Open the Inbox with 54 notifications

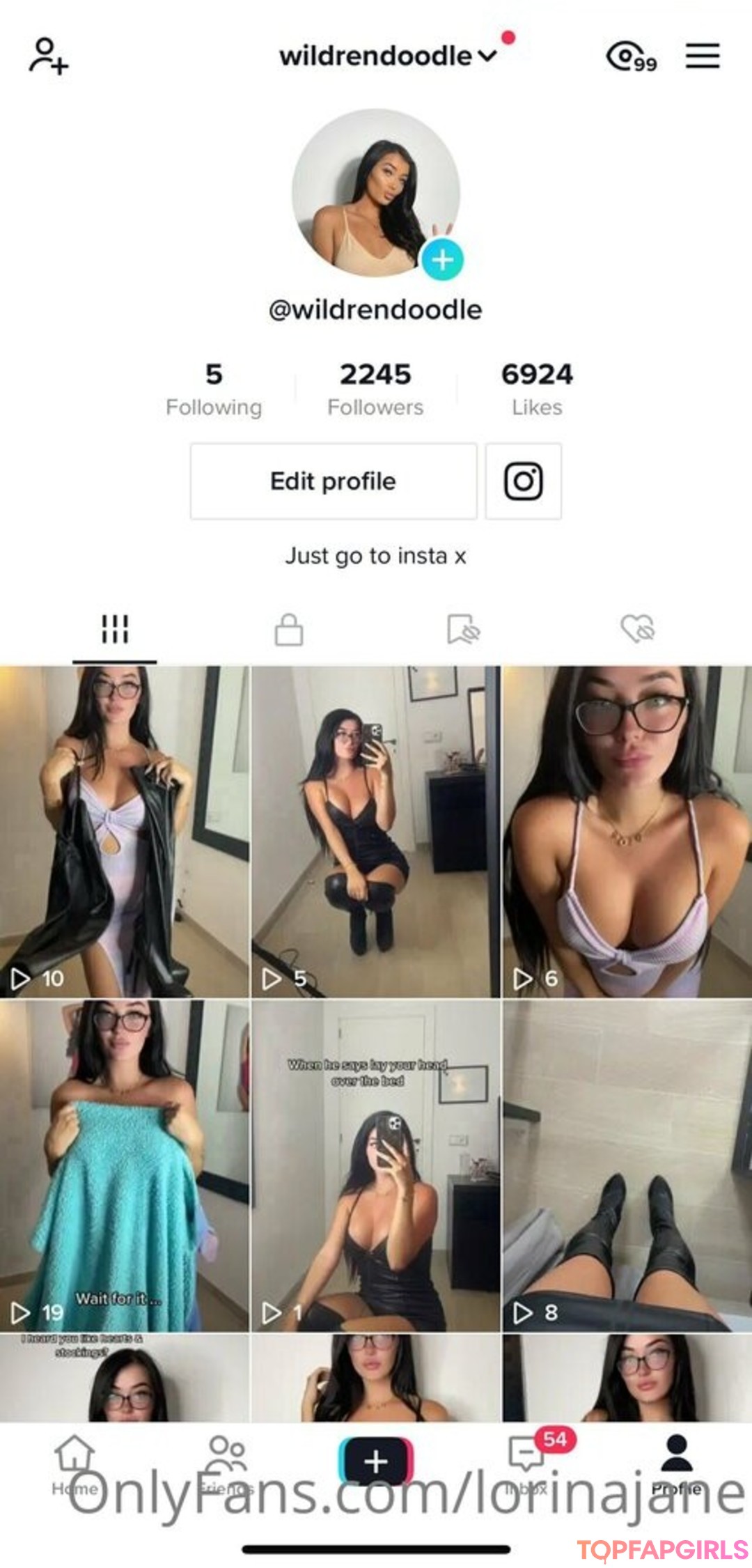528,1463
